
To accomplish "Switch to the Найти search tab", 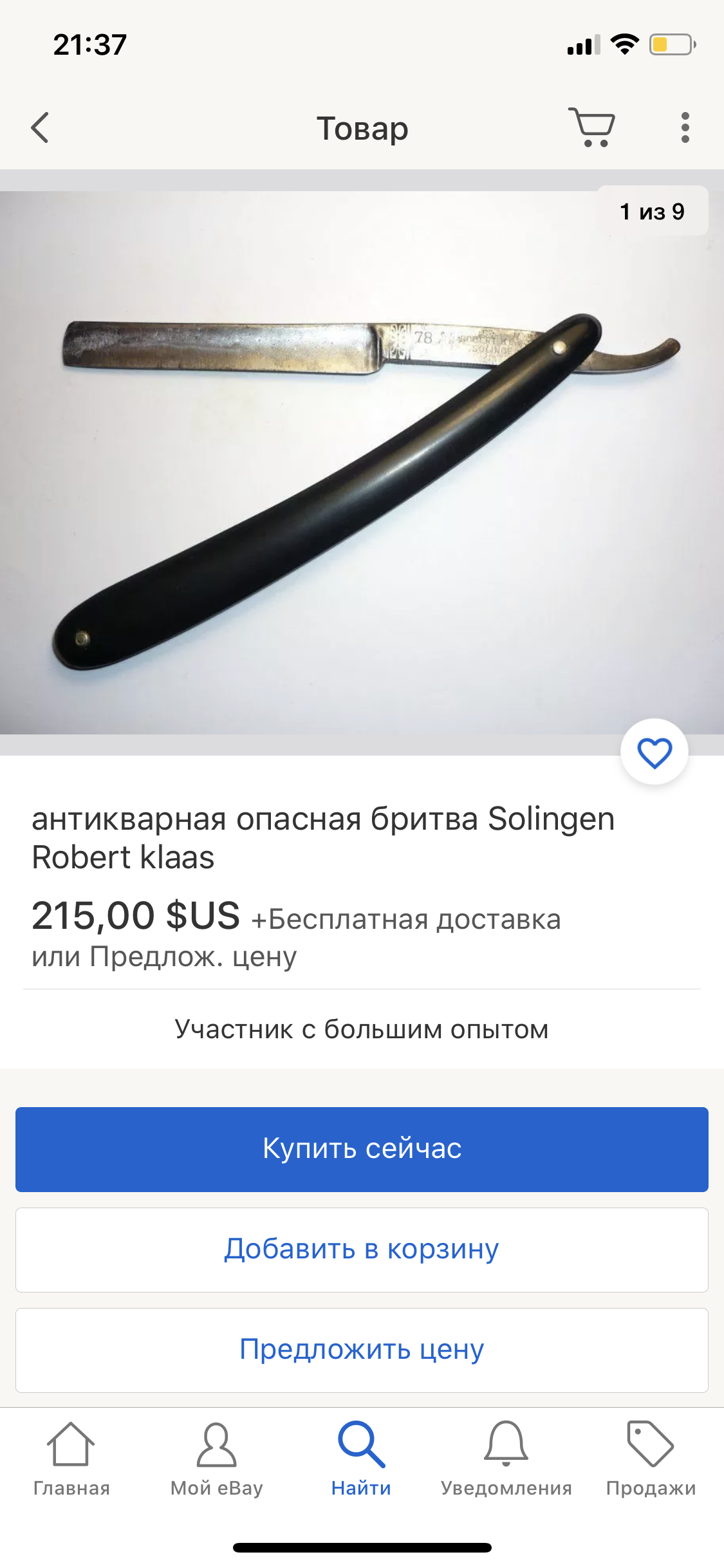I will point(361,1459).
